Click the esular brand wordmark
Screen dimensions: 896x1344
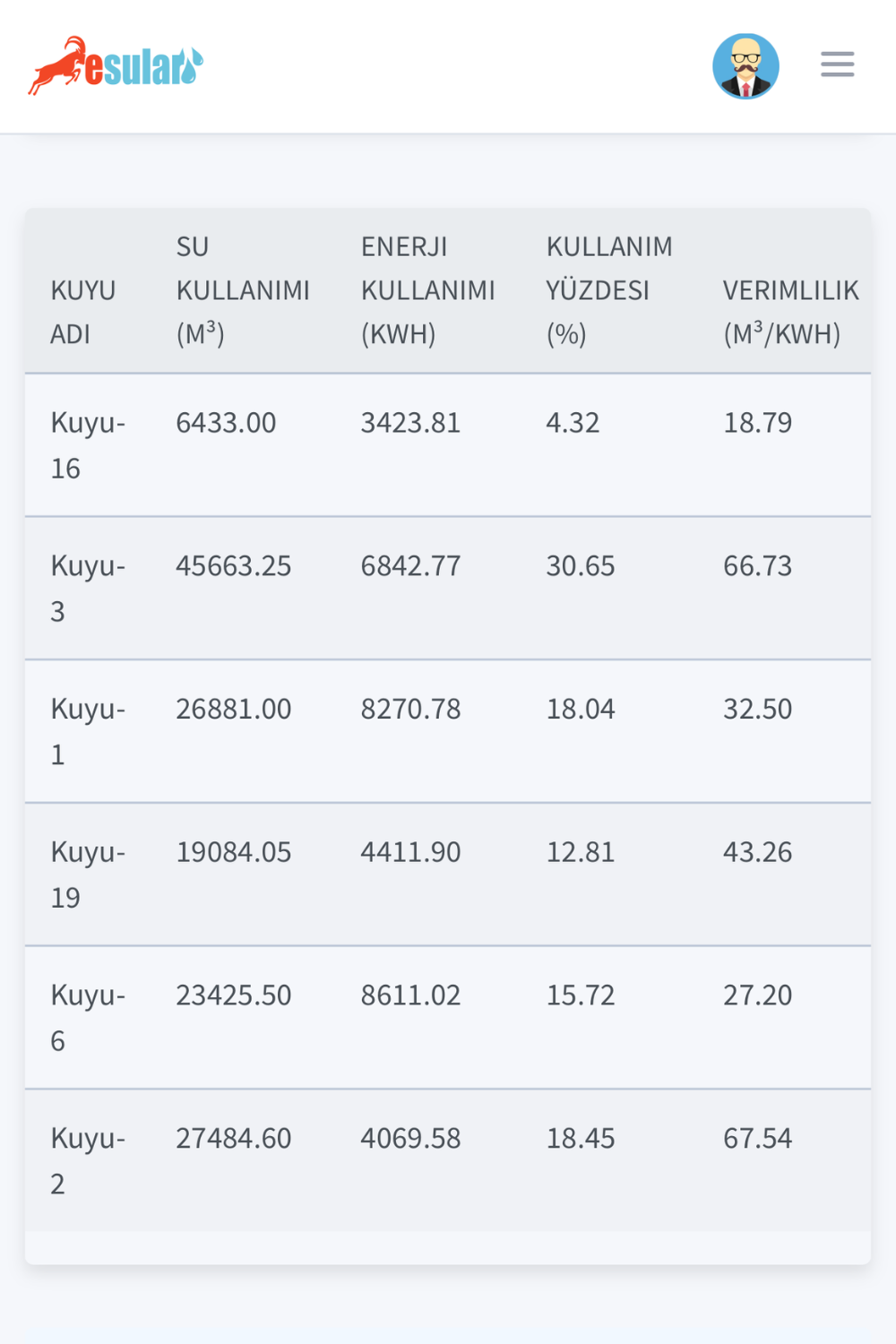point(134,65)
